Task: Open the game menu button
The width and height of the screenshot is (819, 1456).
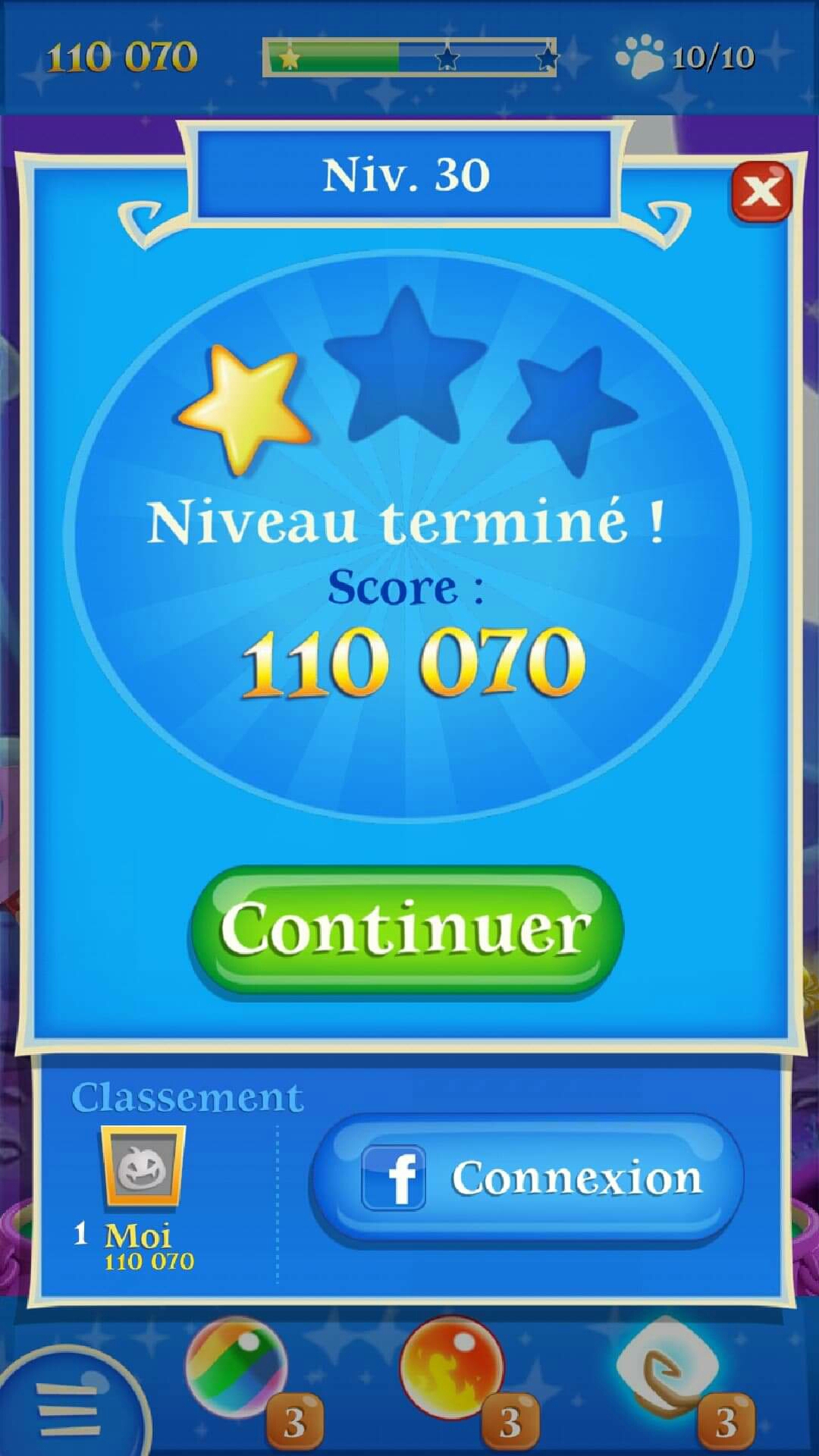Action: tap(68, 1405)
